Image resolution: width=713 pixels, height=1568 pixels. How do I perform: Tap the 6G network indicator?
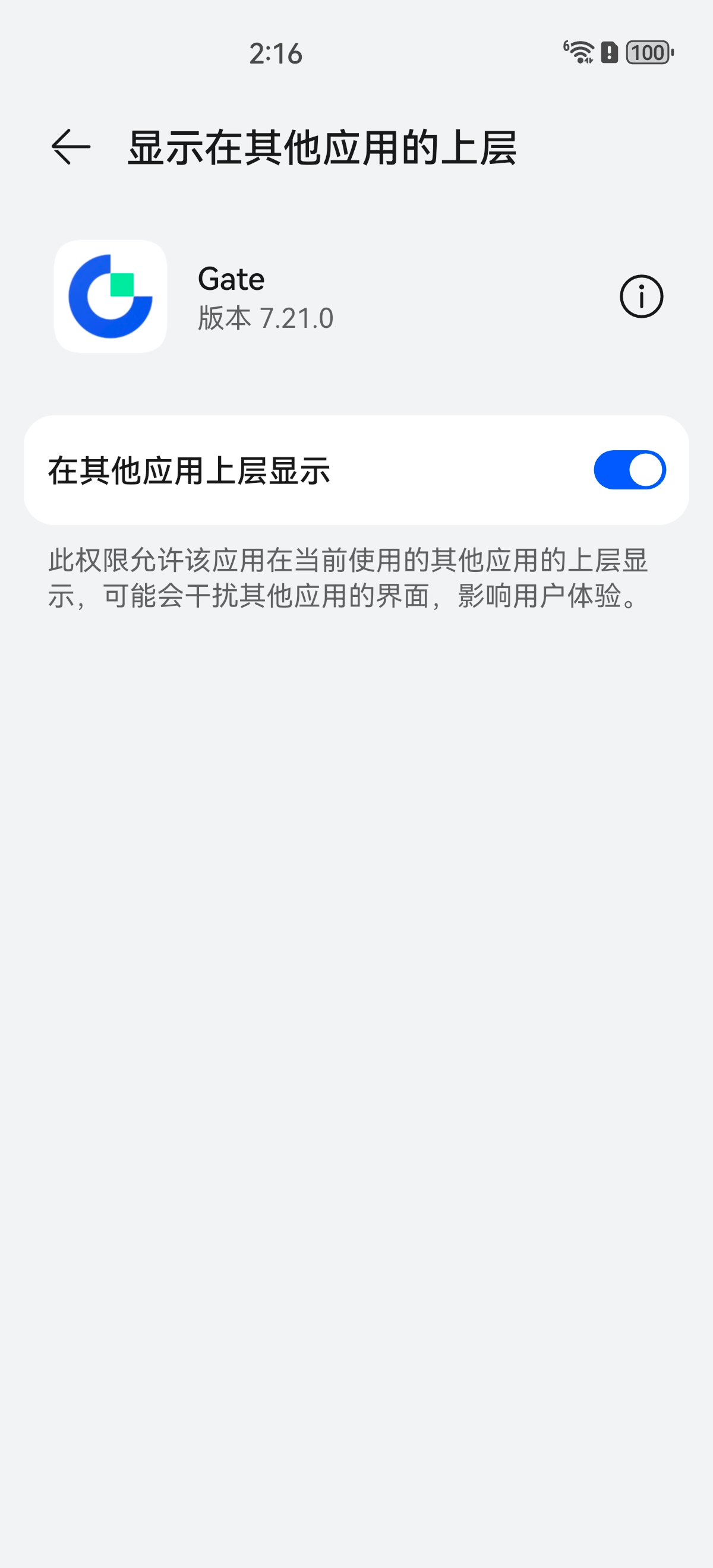(566, 45)
